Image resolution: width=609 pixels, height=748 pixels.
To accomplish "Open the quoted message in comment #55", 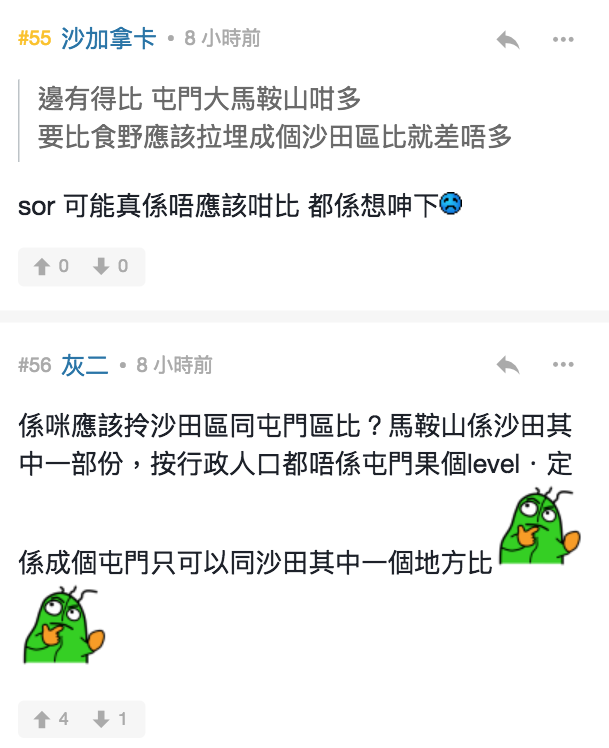I will point(275,118).
